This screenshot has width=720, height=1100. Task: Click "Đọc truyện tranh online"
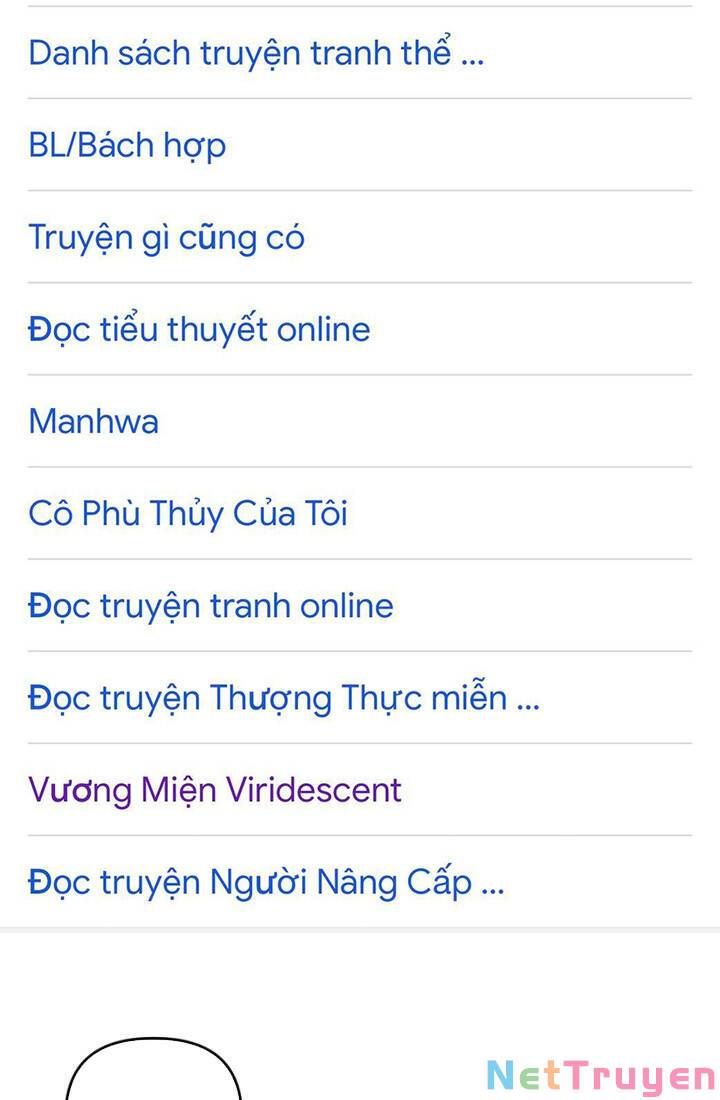coord(209,605)
